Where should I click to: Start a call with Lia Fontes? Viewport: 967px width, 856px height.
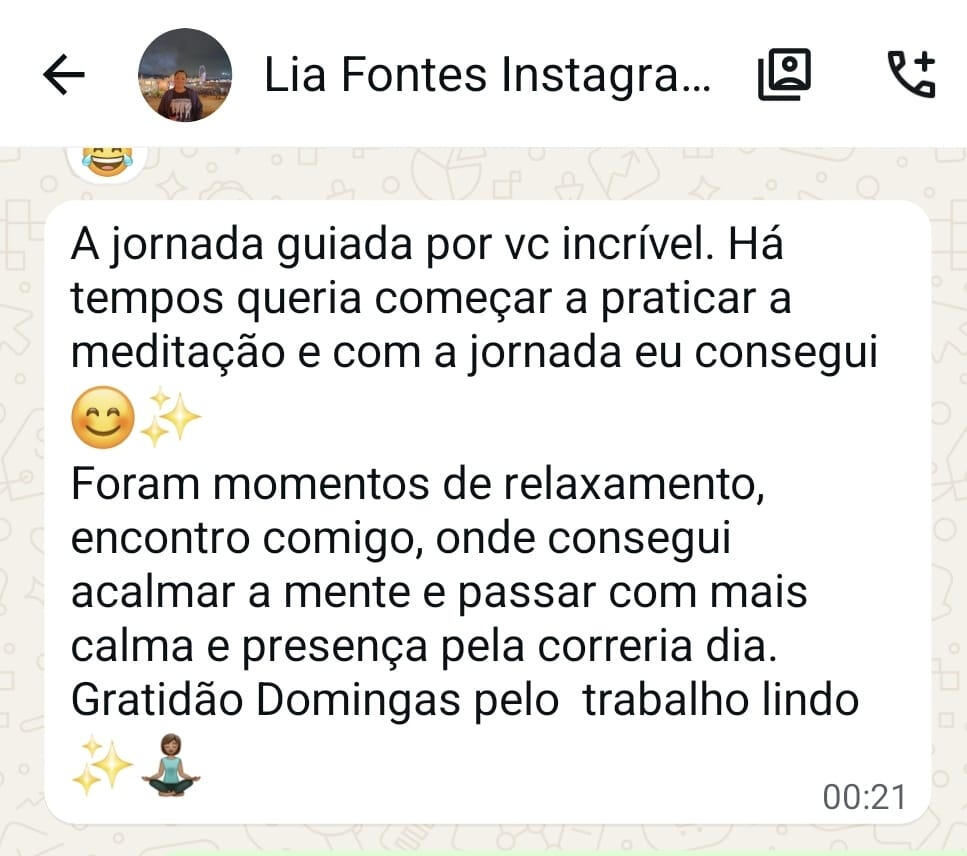tap(911, 76)
